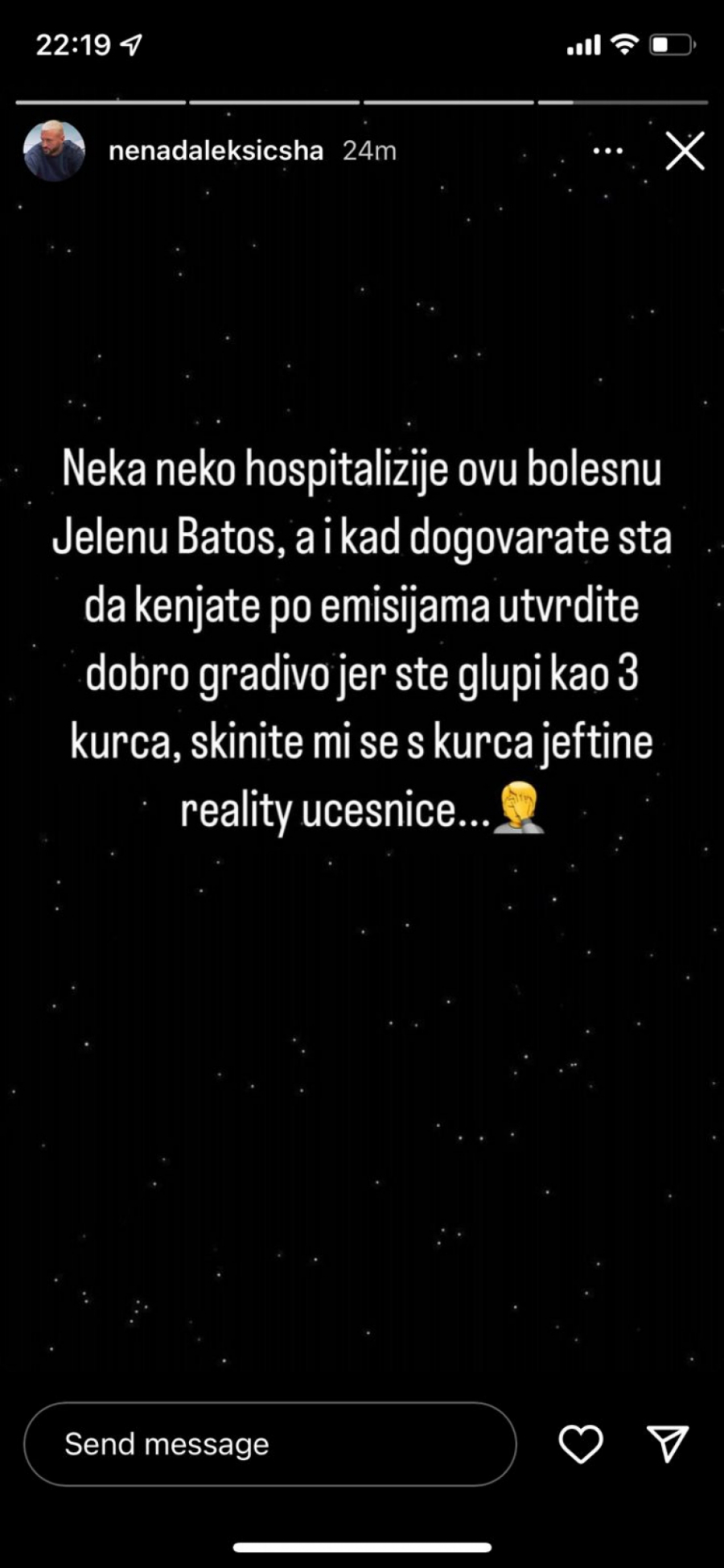Share the story via paper plane icon
This screenshot has height=1568, width=724.
tap(668, 1444)
